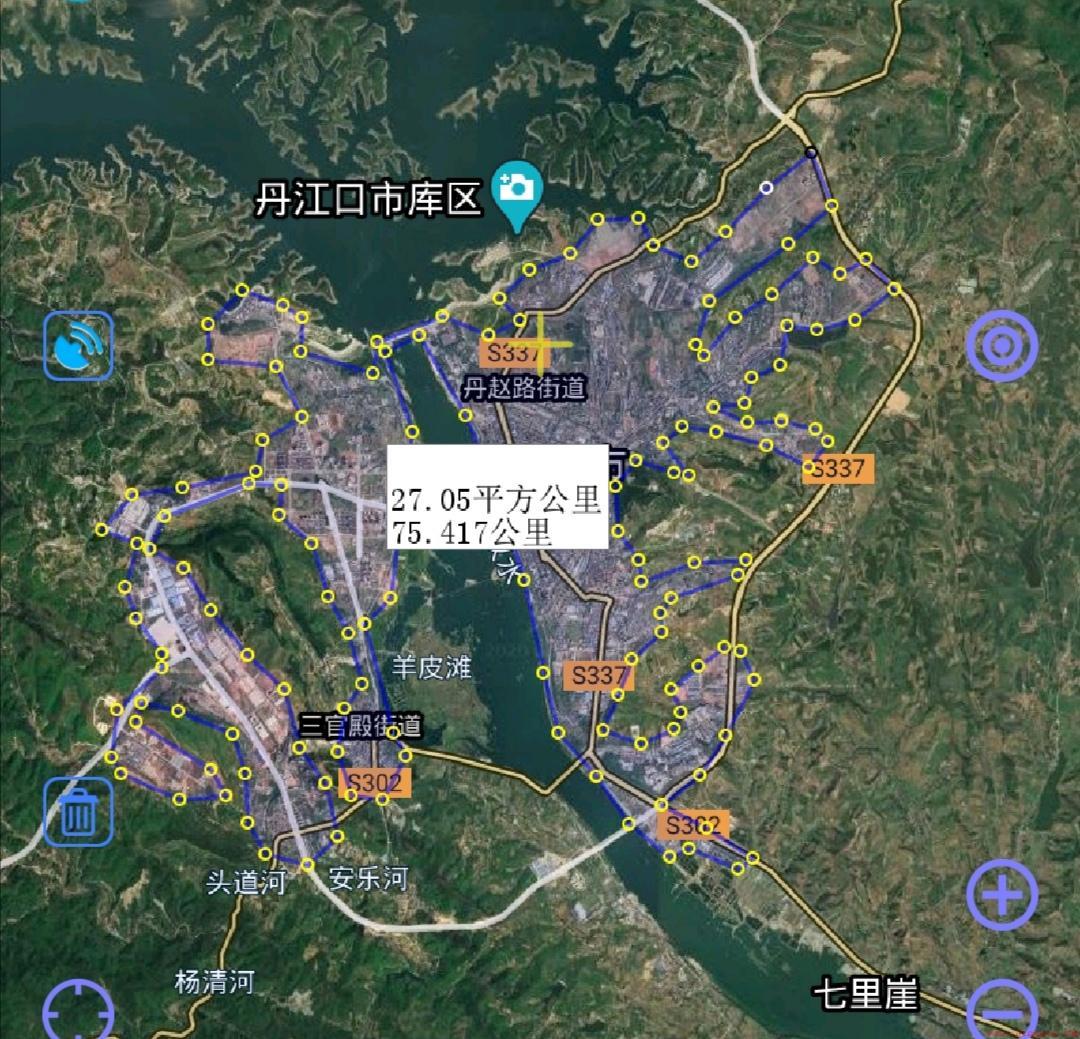The height and width of the screenshot is (1039, 1080).
Task: Center the map with the crosshair icon
Action: click(78, 1012)
